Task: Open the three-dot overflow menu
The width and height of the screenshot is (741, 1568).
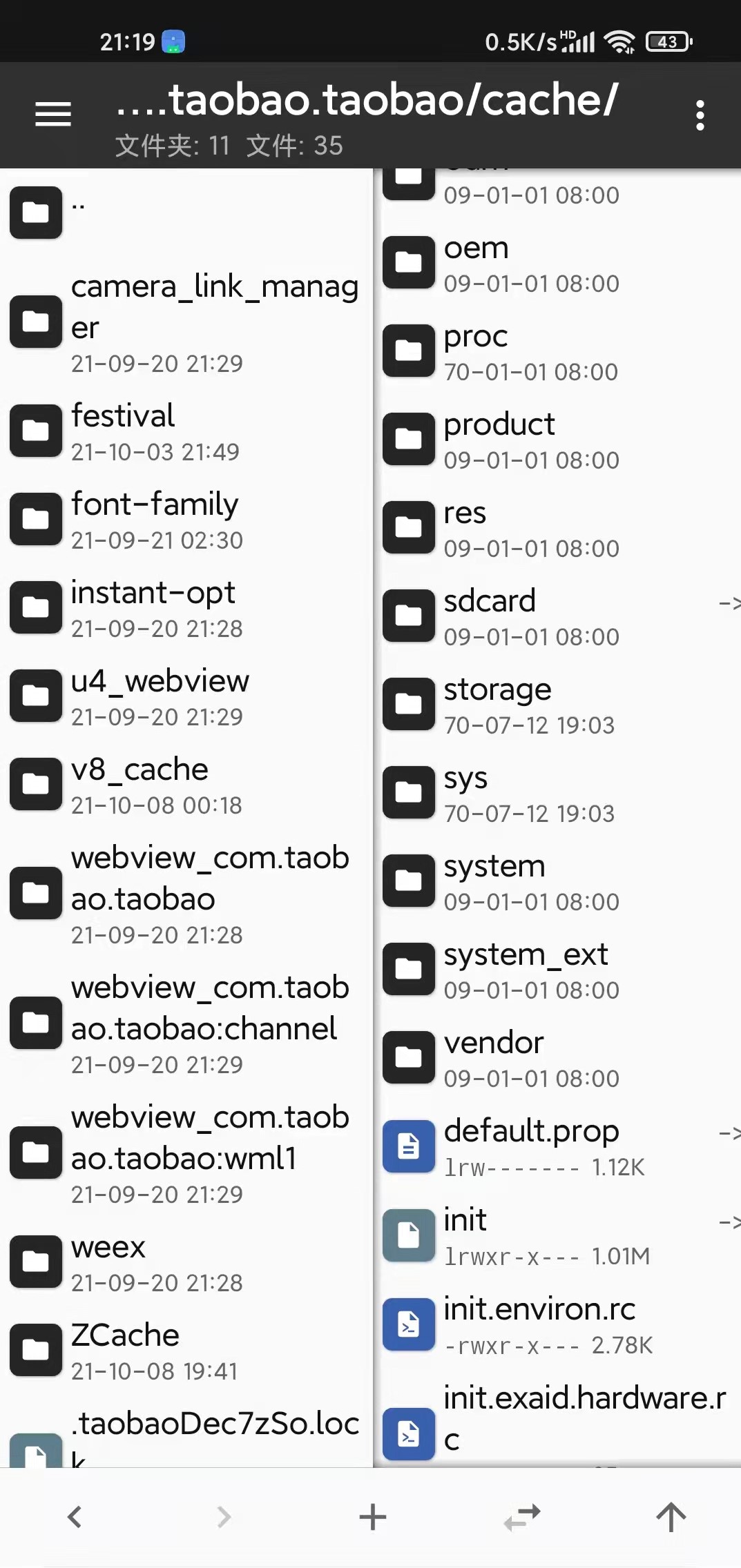Action: tap(700, 115)
